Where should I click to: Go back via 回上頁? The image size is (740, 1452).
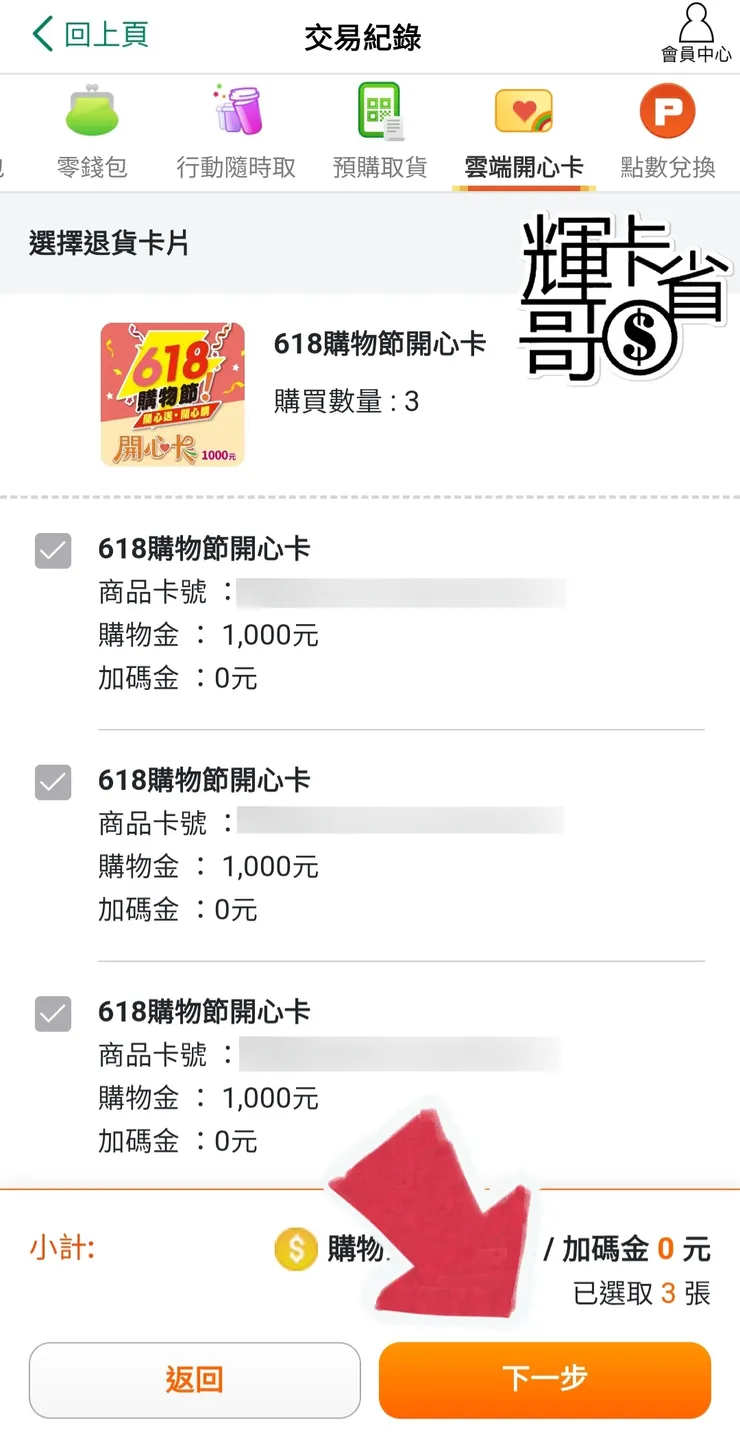tap(90, 35)
